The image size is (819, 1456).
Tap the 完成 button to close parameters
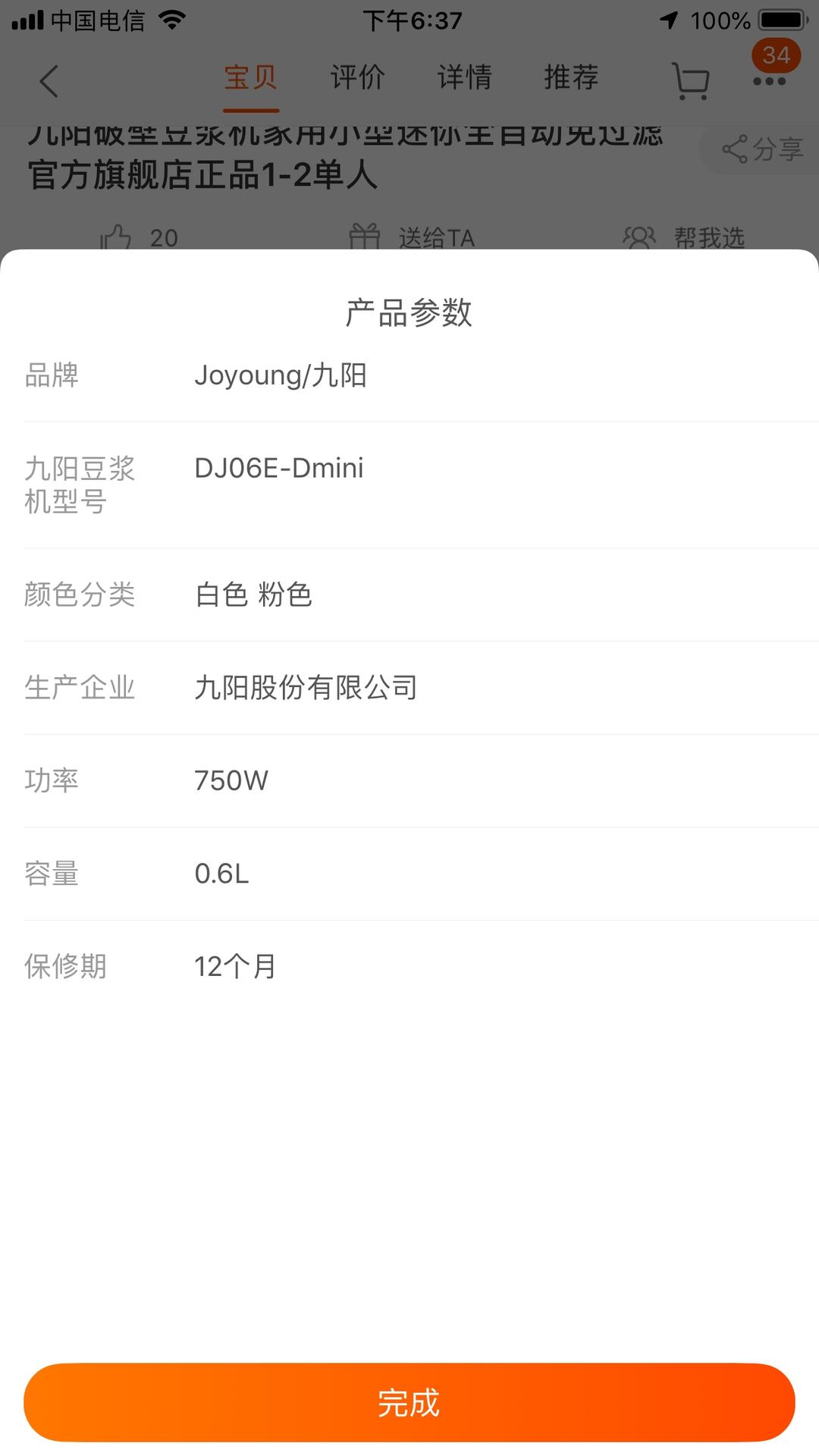point(409,1402)
